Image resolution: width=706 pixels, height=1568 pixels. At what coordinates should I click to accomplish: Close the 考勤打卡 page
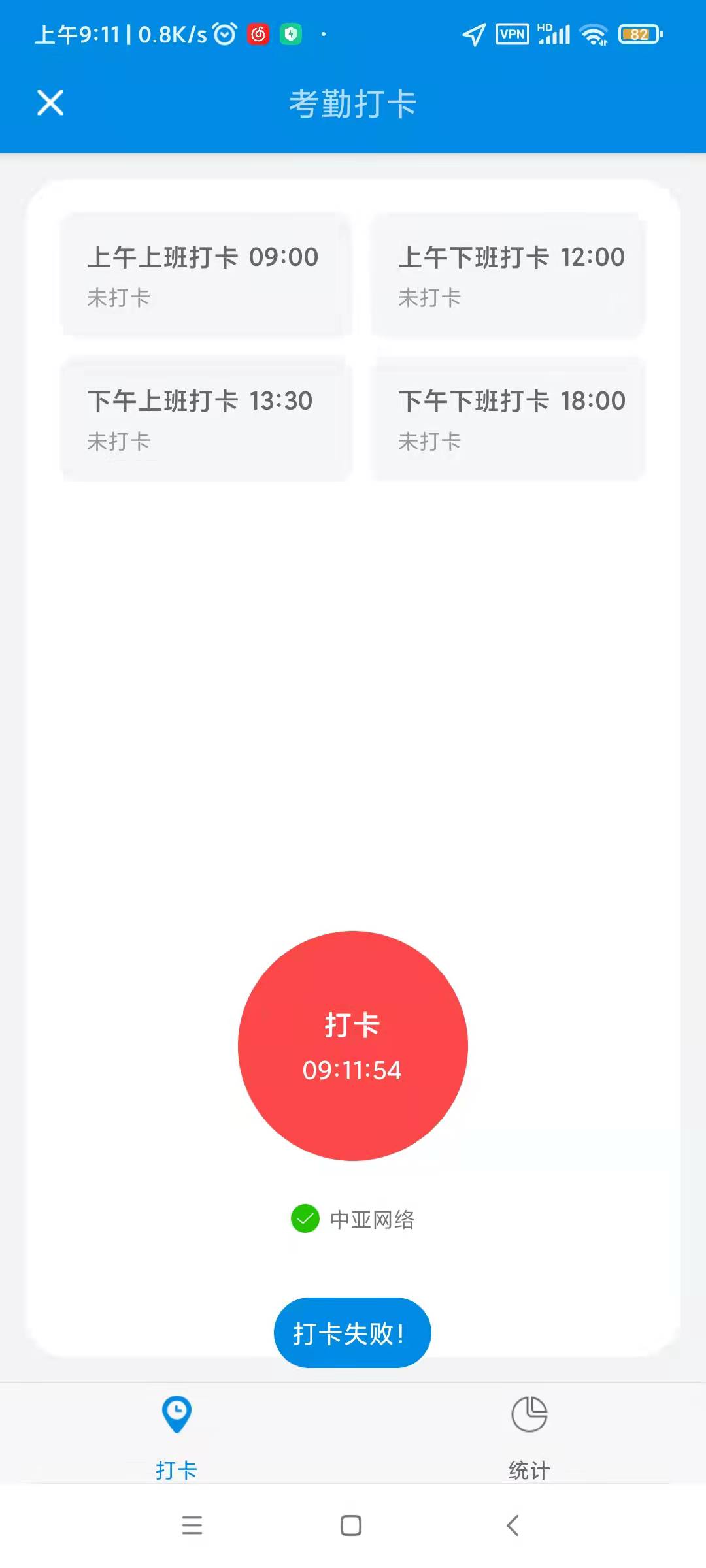(x=50, y=103)
